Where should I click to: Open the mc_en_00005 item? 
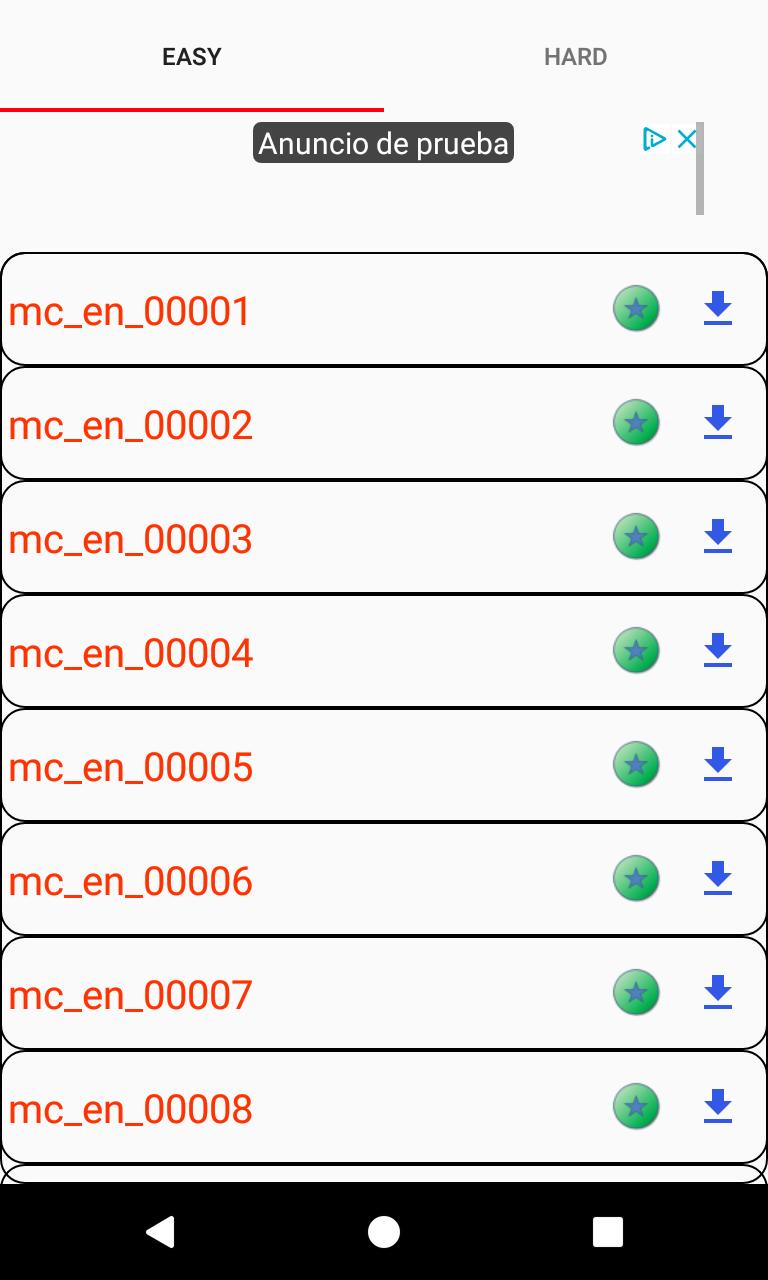click(130, 768)
